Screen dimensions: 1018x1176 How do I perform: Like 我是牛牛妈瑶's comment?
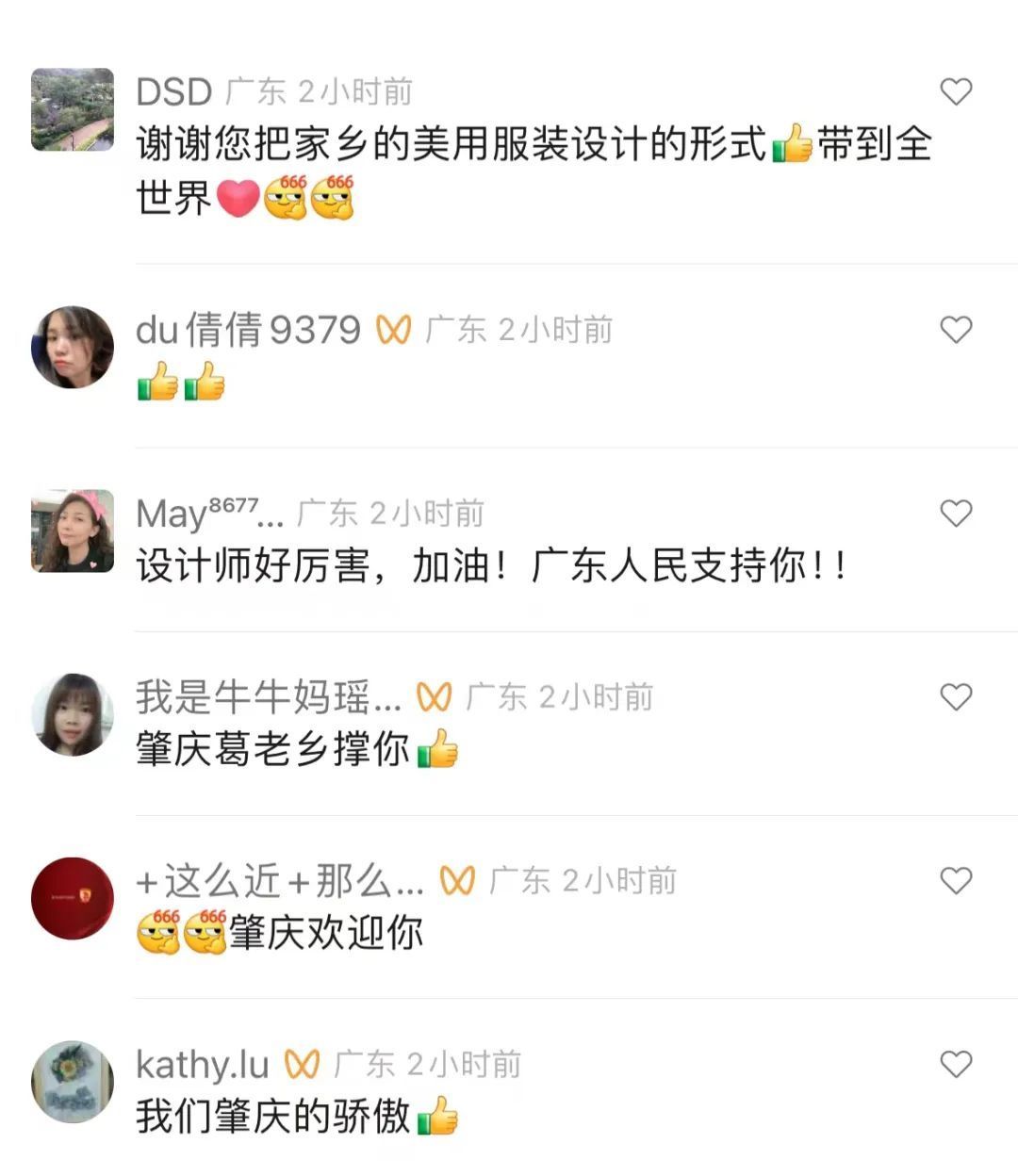click(956, 697)
